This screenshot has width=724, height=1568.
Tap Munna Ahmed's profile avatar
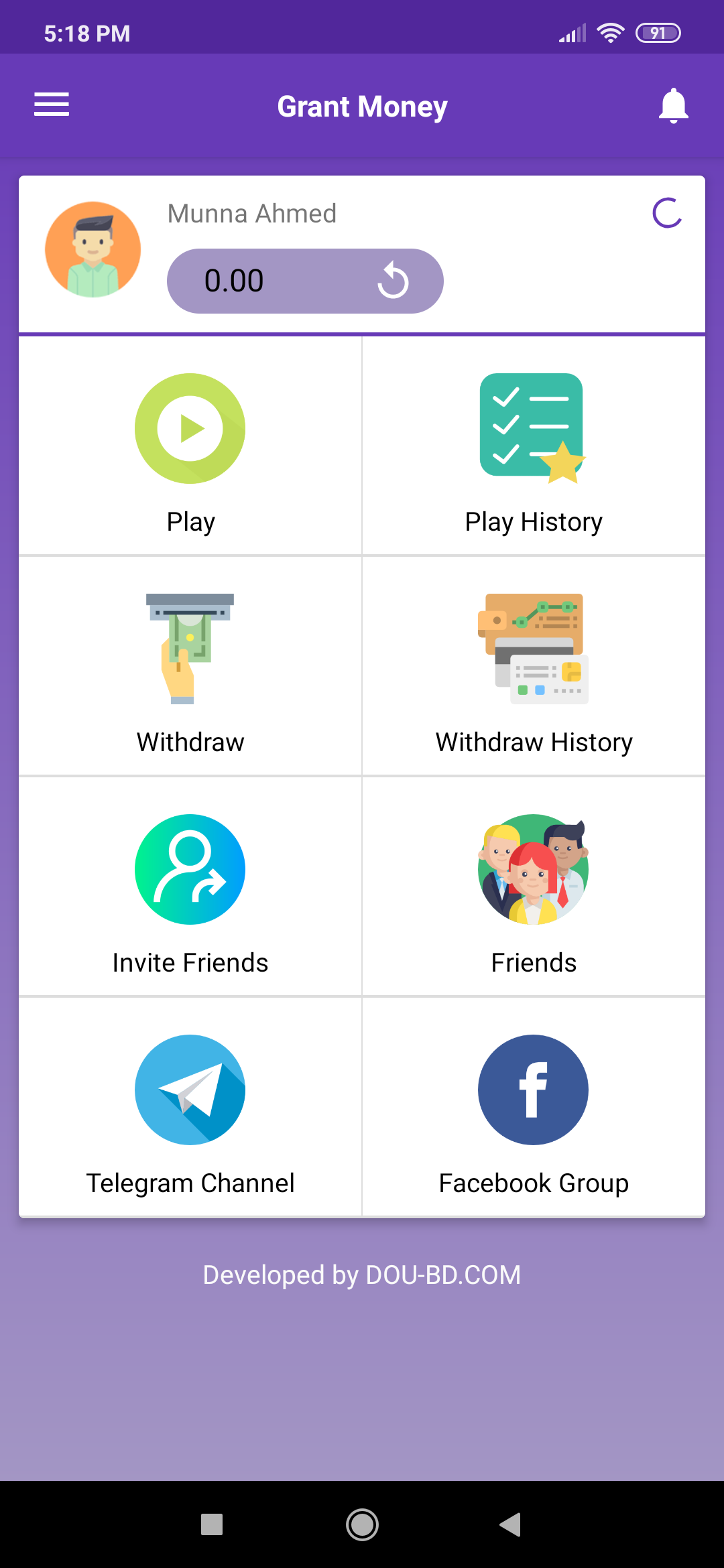(x=93, y=249)
